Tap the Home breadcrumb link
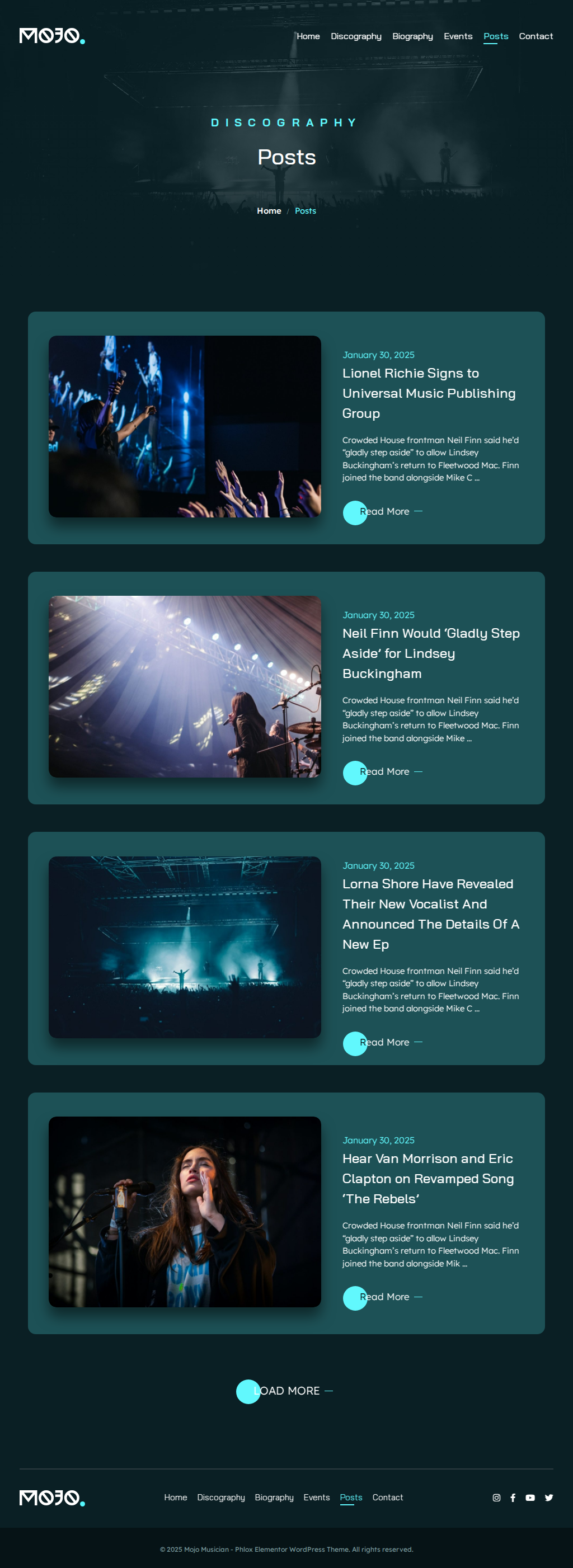The height and width of the screenshot is (1568, 573). [269, 211]
